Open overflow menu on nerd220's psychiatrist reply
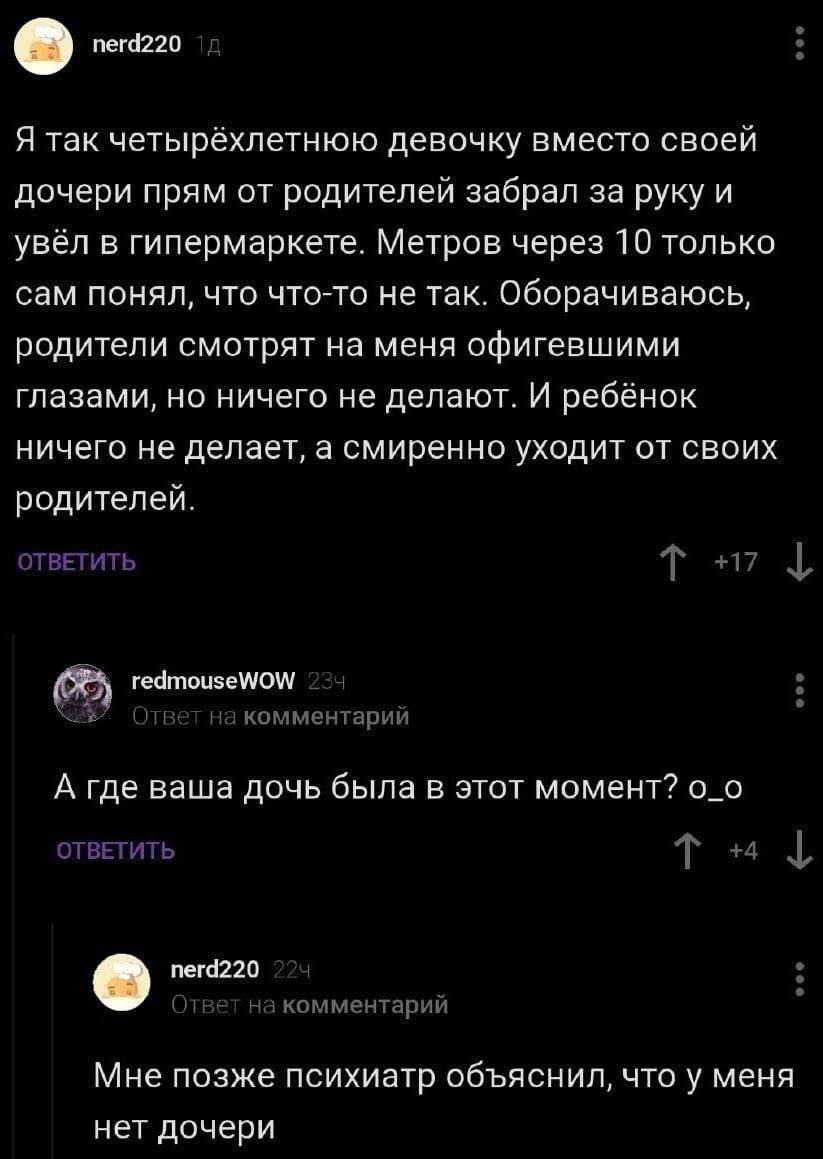 pyautogui.click(x=797, y=979)
